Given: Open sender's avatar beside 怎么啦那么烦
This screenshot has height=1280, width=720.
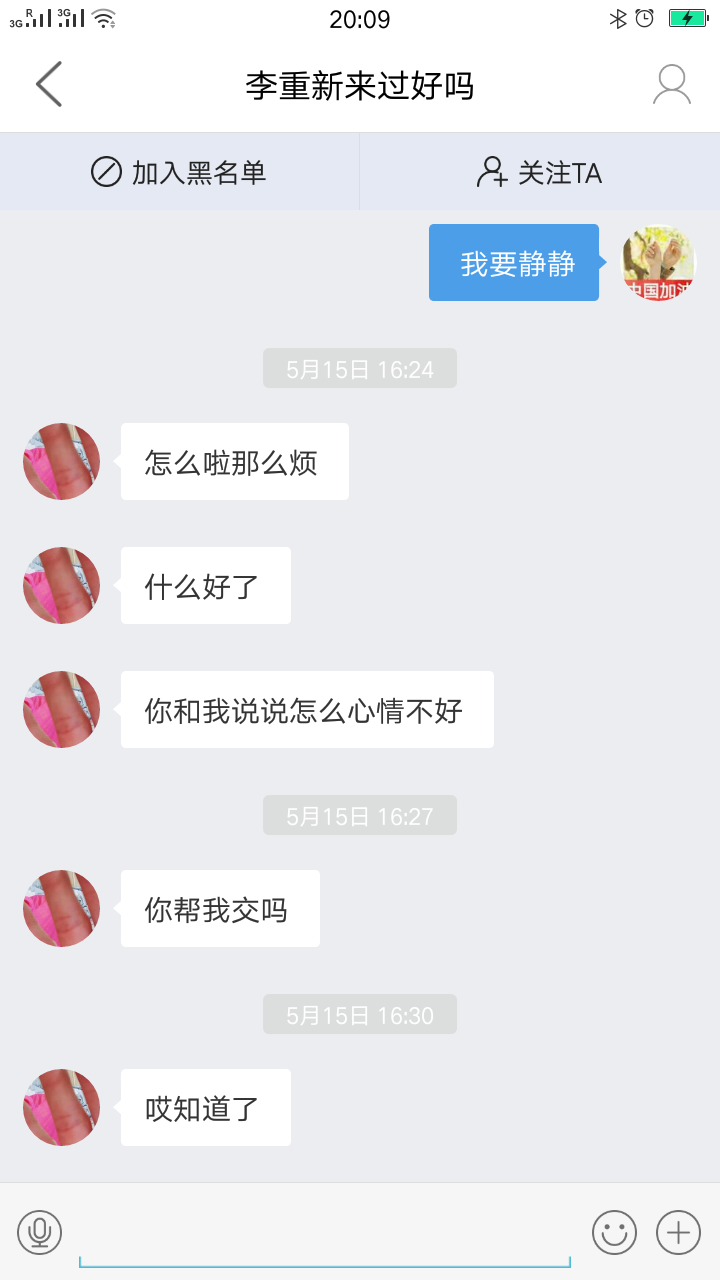Looking at the screenshot, I should (x=62, y=461).
